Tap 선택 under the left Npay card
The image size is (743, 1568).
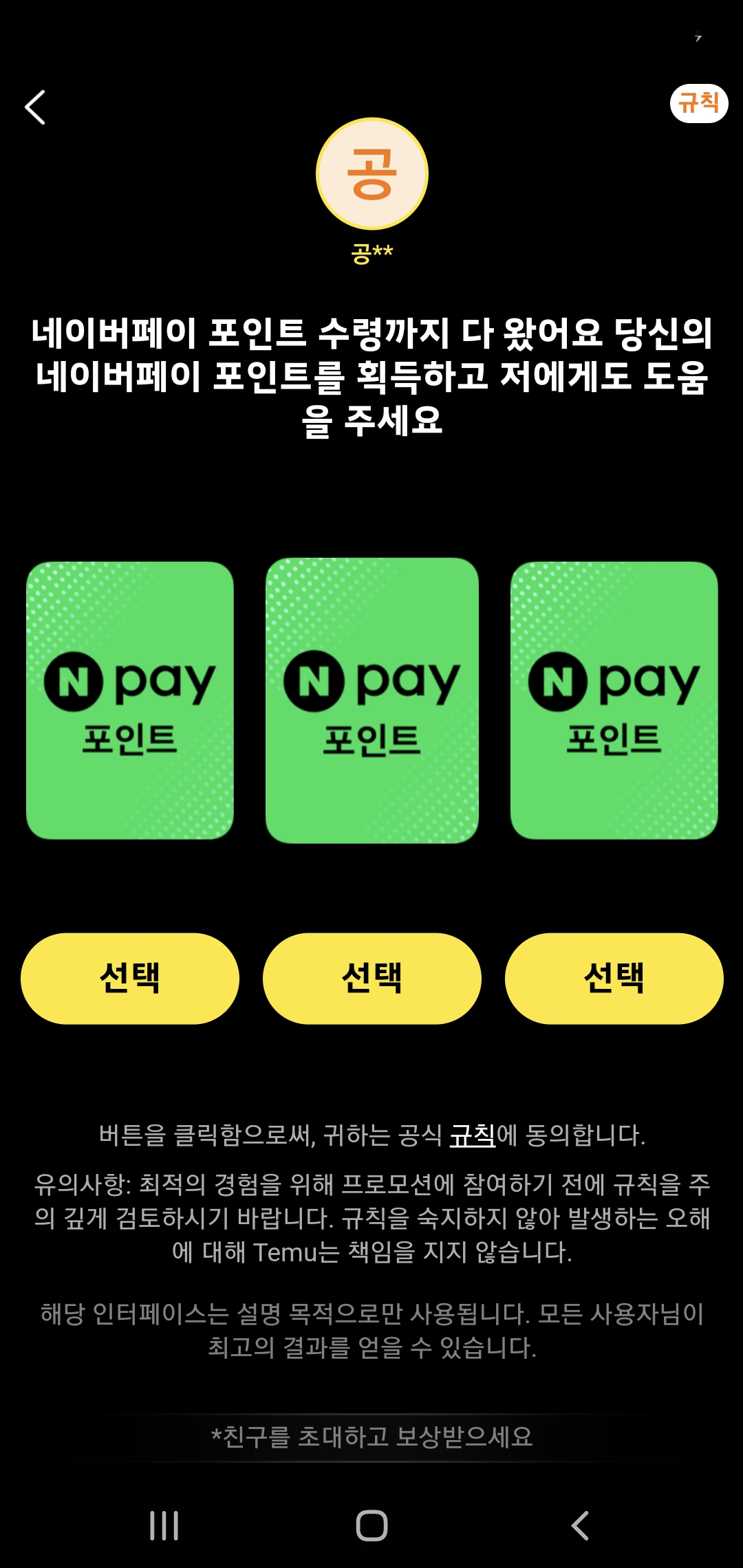pyautogui.click(x=130, y=978)
